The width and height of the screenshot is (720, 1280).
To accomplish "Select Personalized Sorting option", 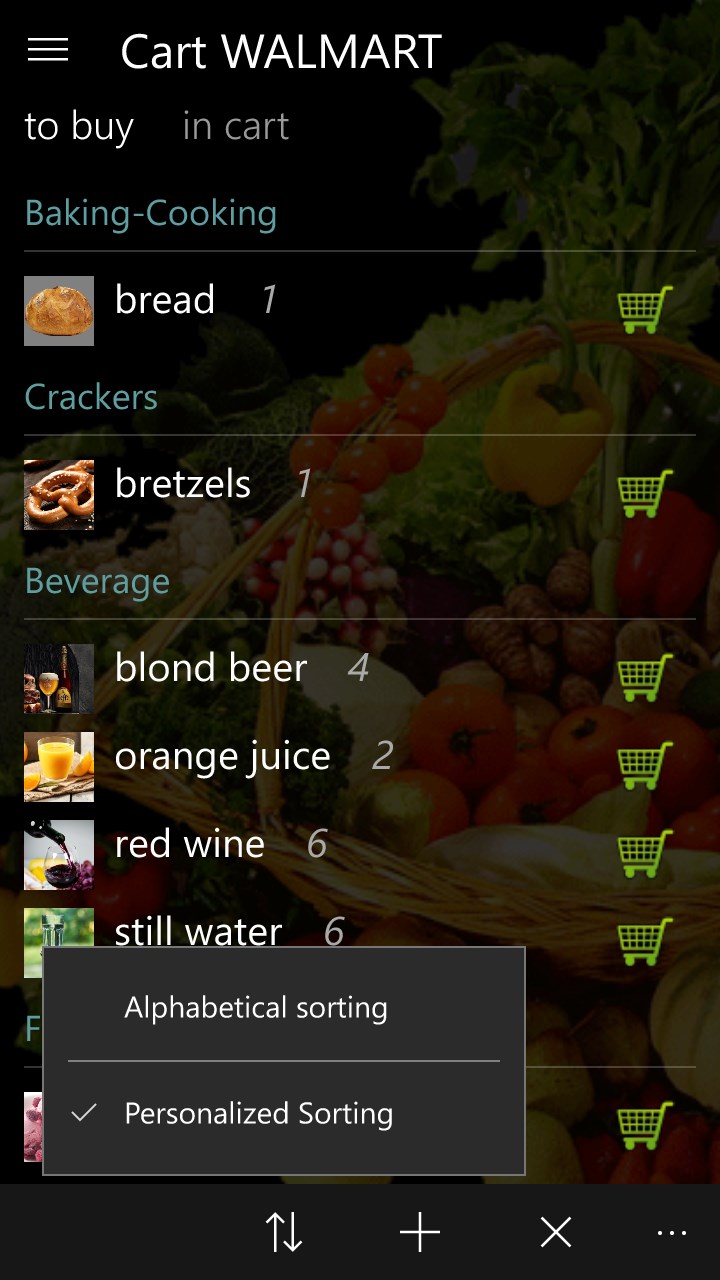I will coord(258,1113).
